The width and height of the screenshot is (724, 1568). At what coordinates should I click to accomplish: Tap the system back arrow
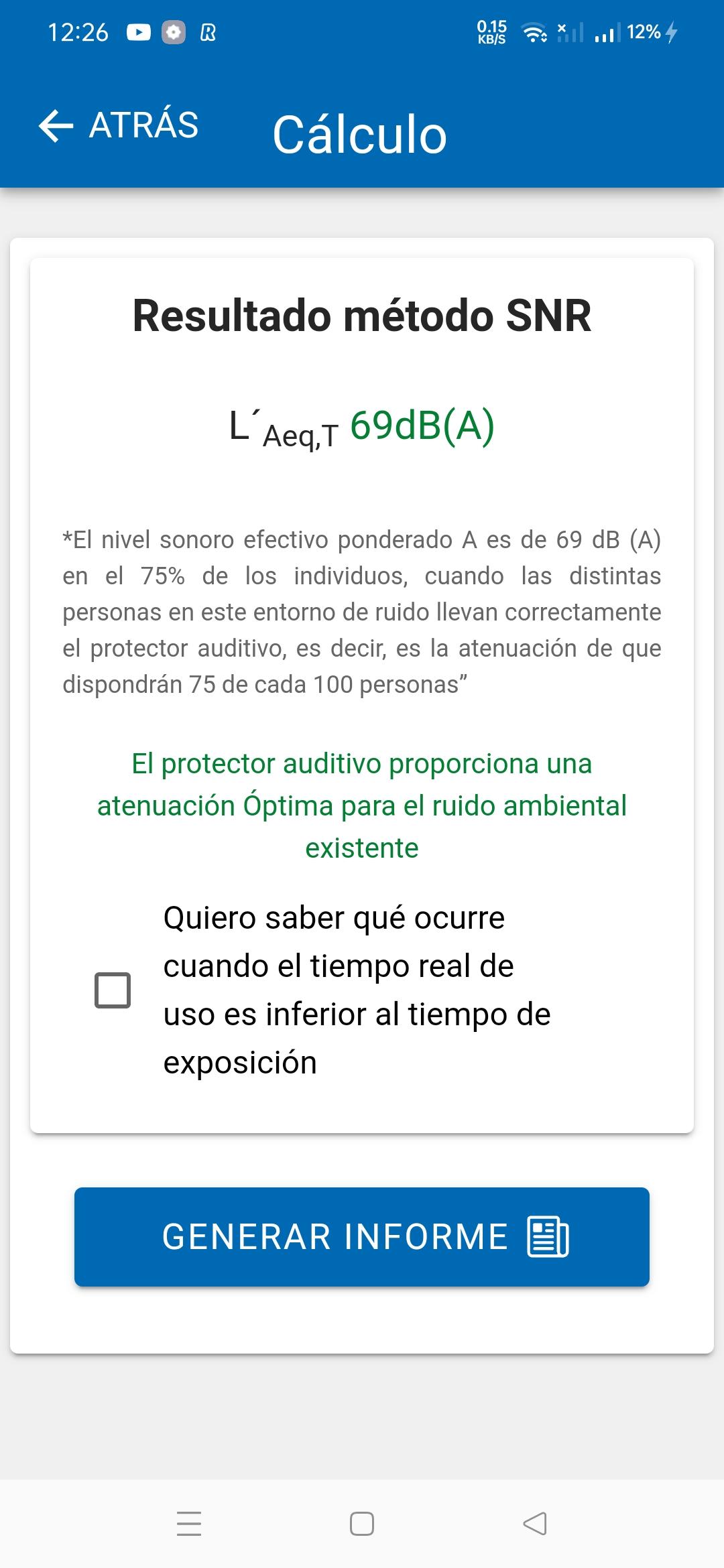(x=535, y=1523)
